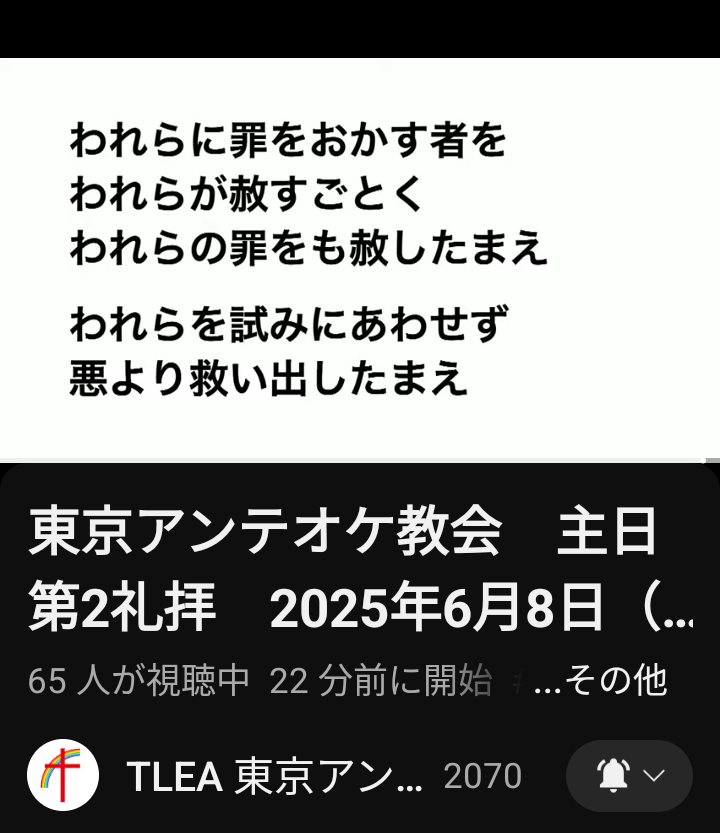Tap the video player showing prayer text

click(360, 258)
